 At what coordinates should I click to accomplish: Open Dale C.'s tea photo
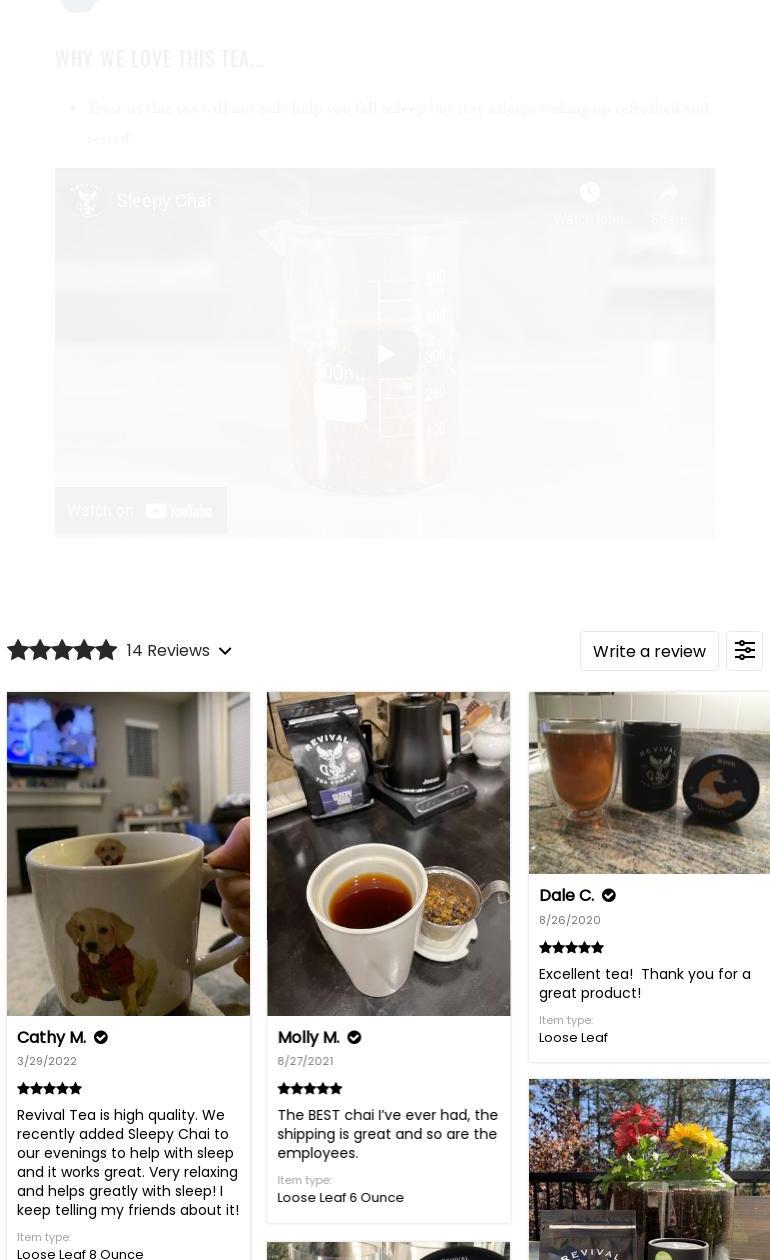[x=649, y=782]
